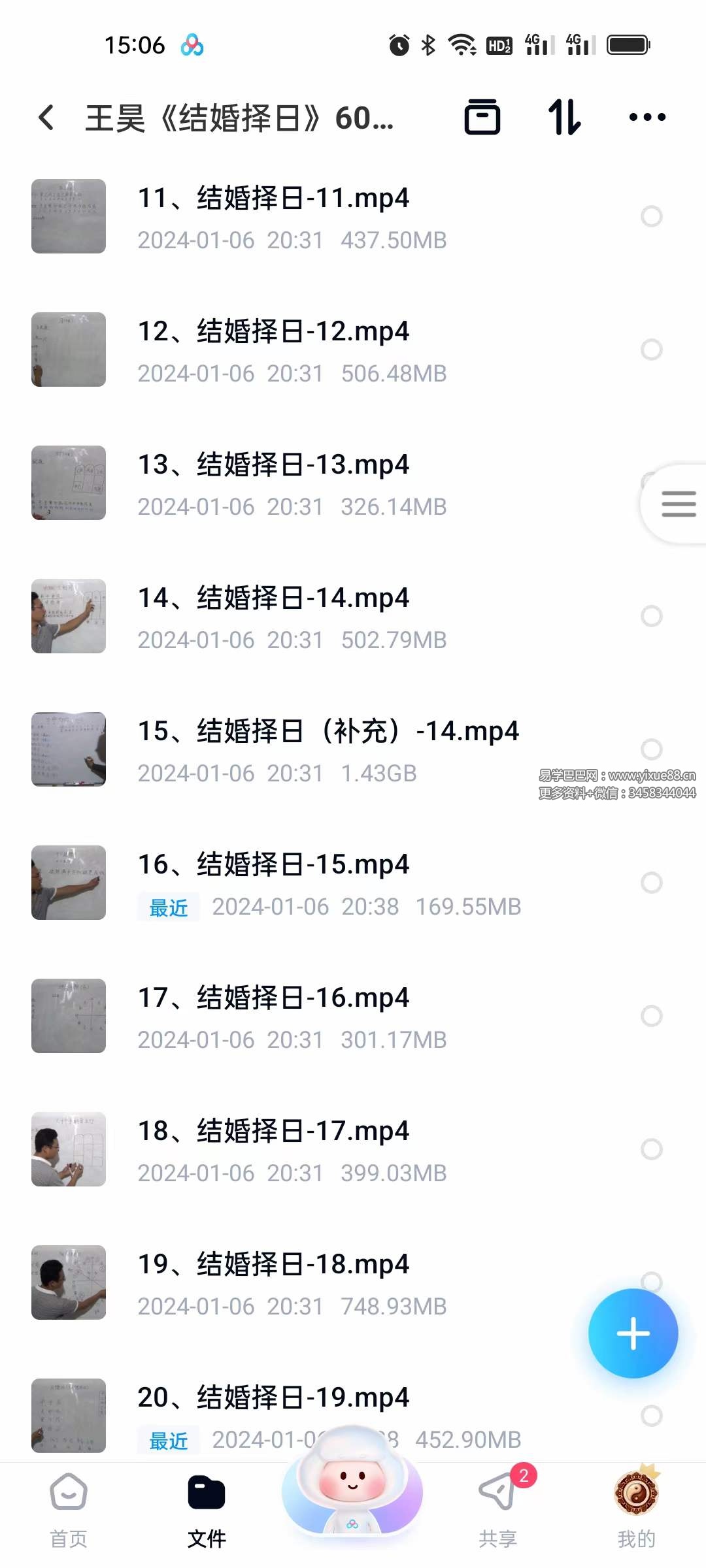
Task: Tap the thumbnail of 结婚择日-14.mp4
Action: coord(68,615)
